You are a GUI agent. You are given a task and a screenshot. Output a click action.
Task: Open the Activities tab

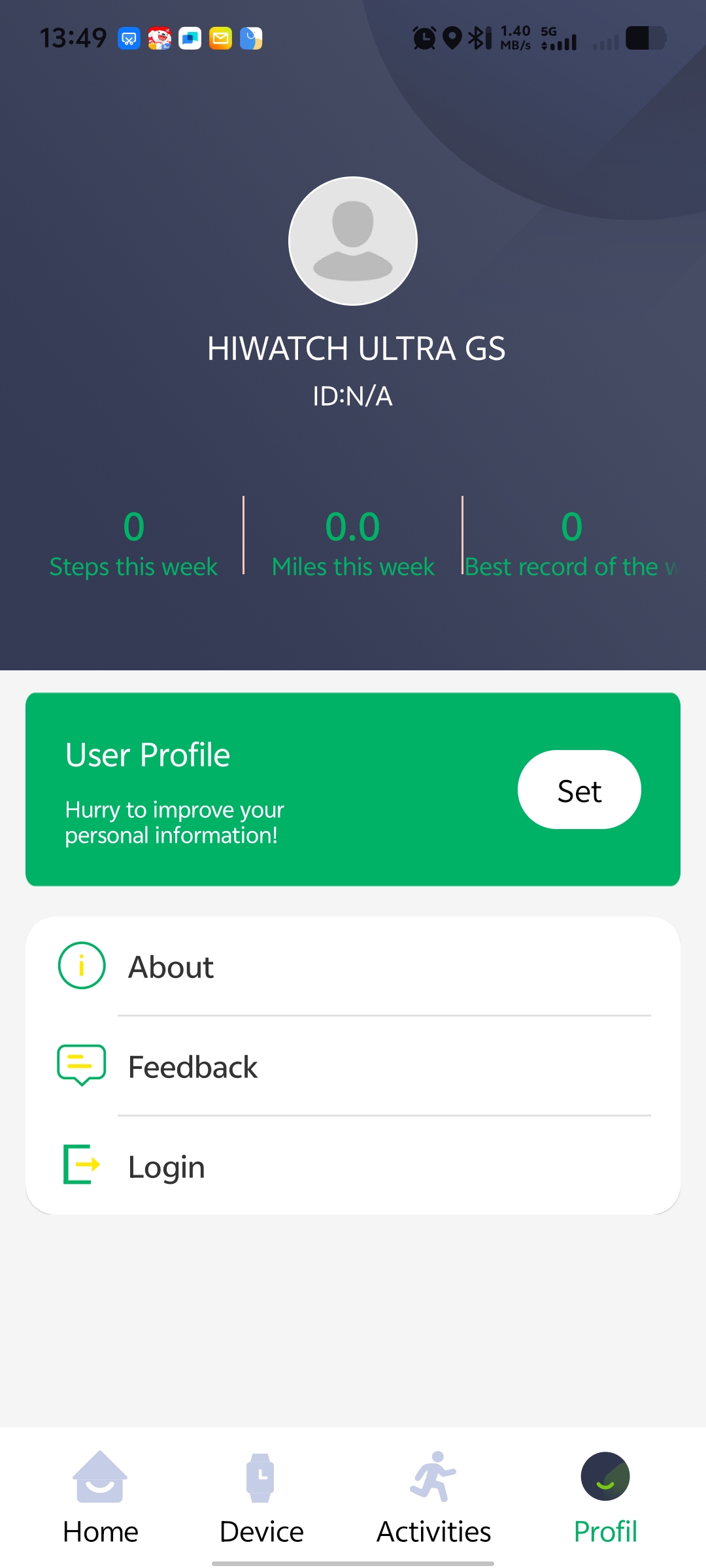coord(433,1497)
